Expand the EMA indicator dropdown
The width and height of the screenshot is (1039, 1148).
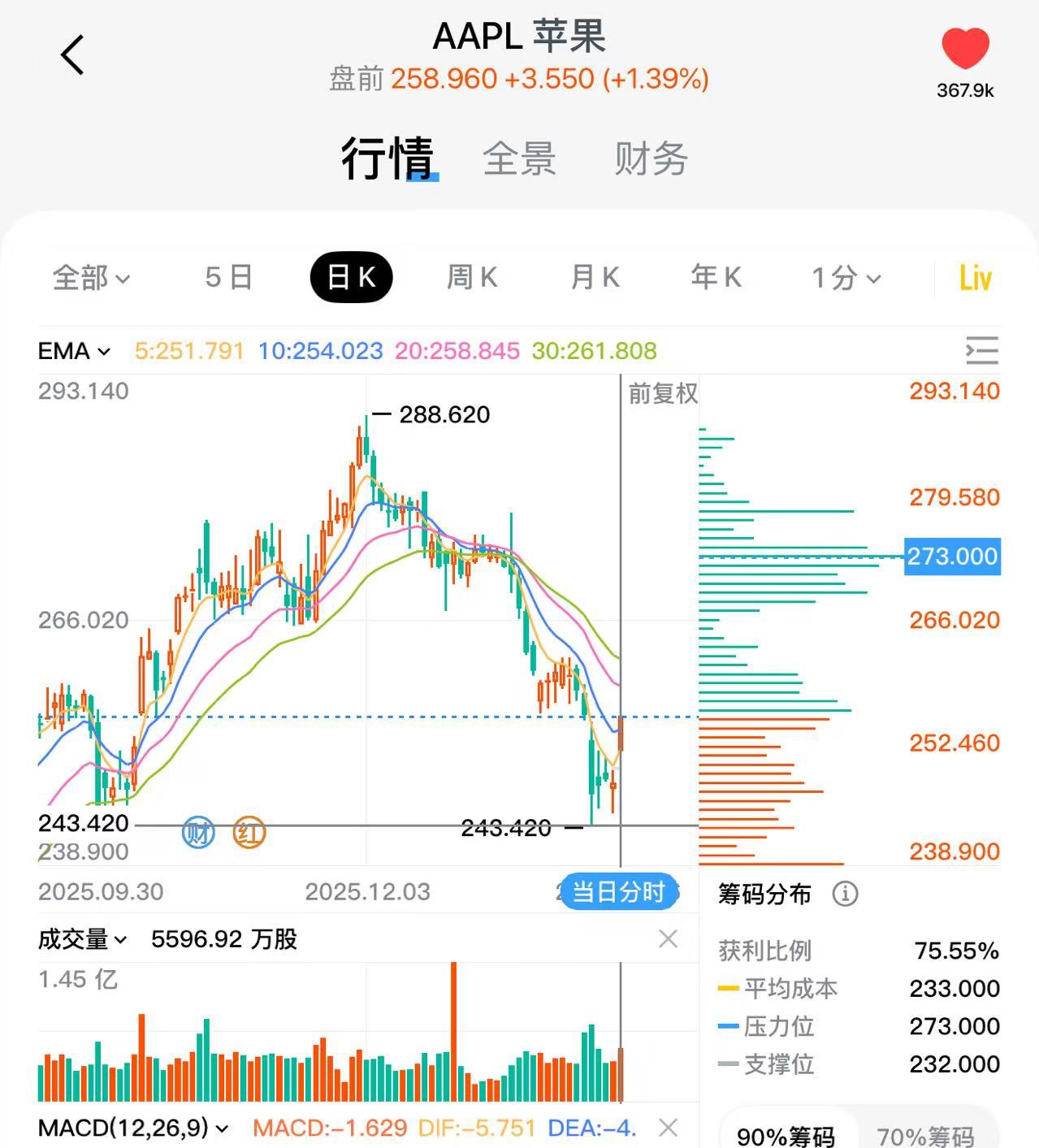[74, 351]
